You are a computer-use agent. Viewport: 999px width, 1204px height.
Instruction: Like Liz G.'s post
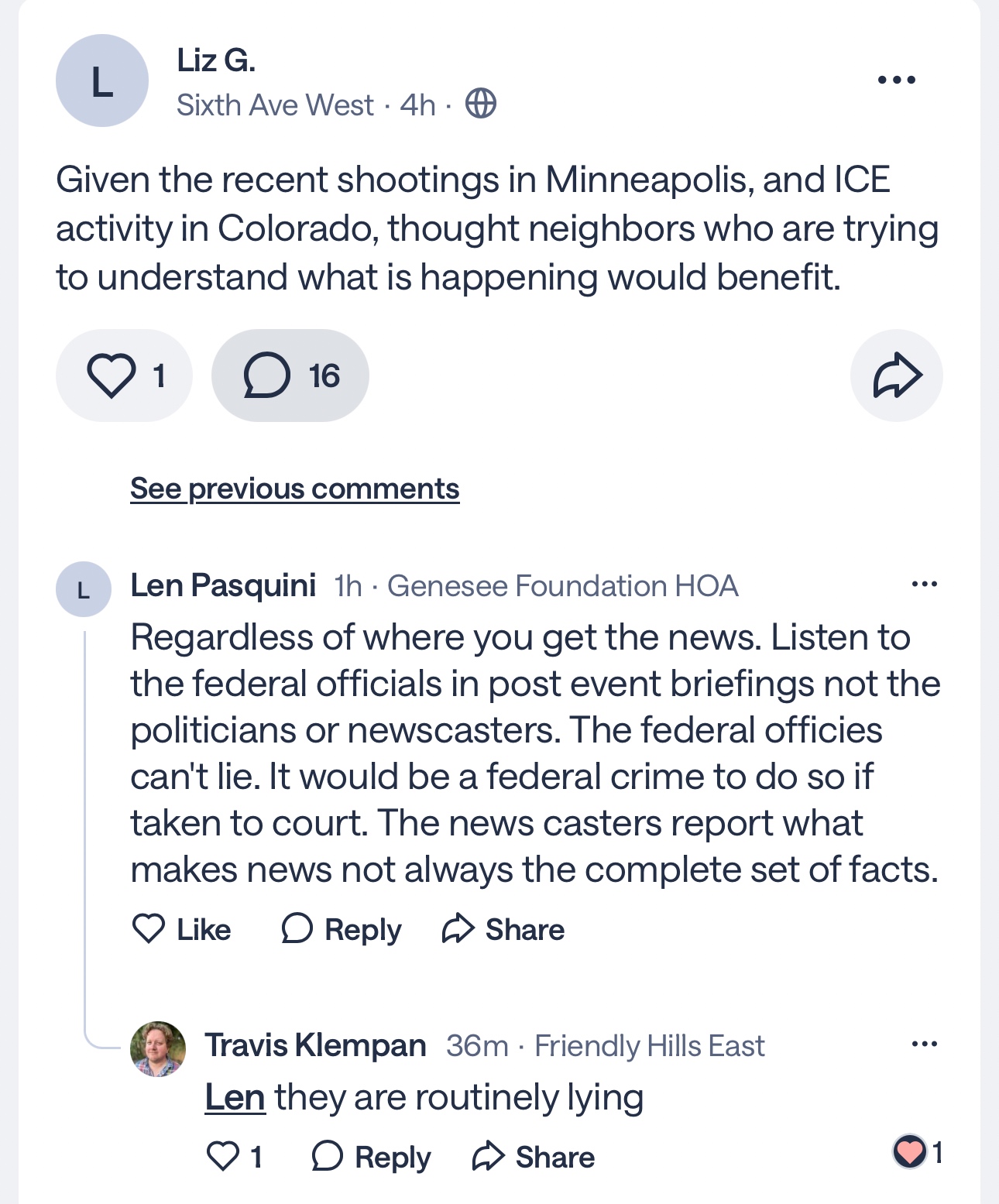tap(124, 376)
